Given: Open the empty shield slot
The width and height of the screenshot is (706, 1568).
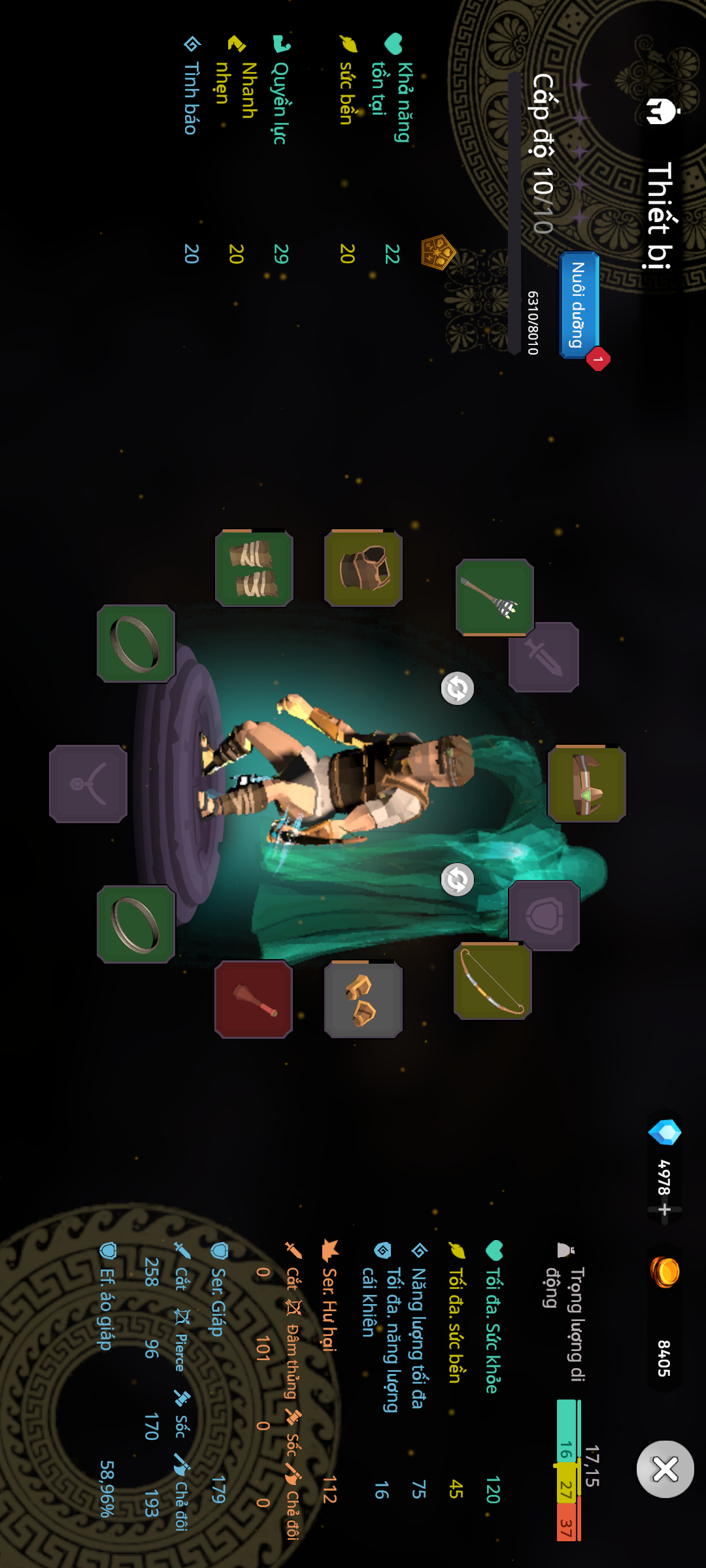Looking at the screenshot, I should pyautogui.click(x=544, y=915).
